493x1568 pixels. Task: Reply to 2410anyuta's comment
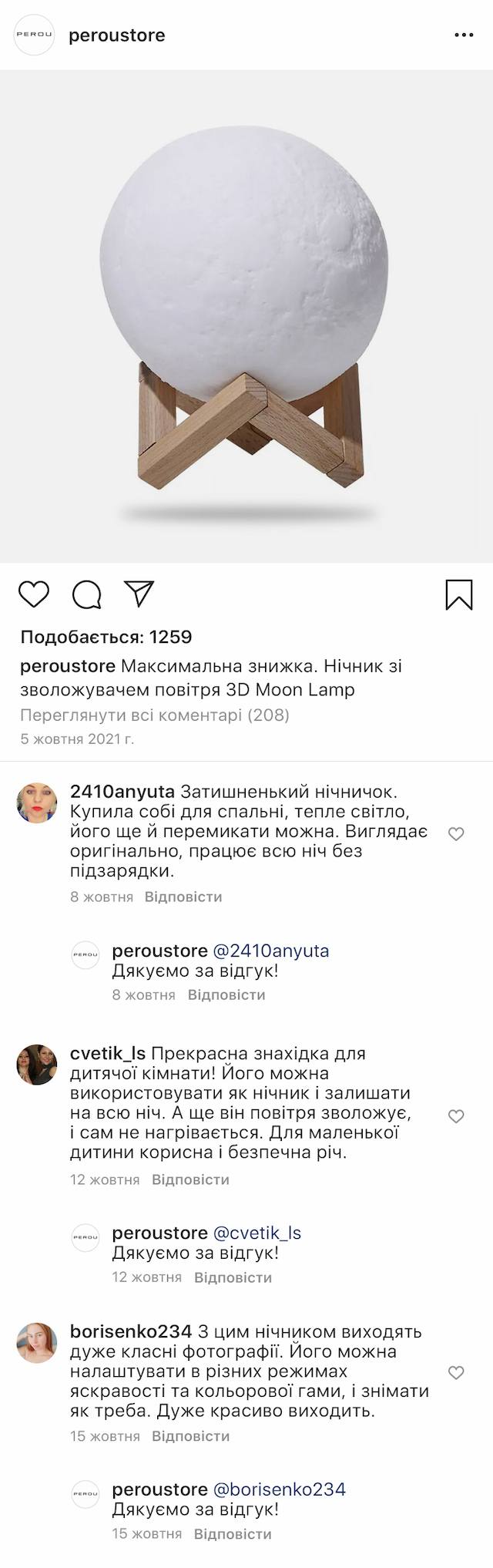click(x=183, y=897)
